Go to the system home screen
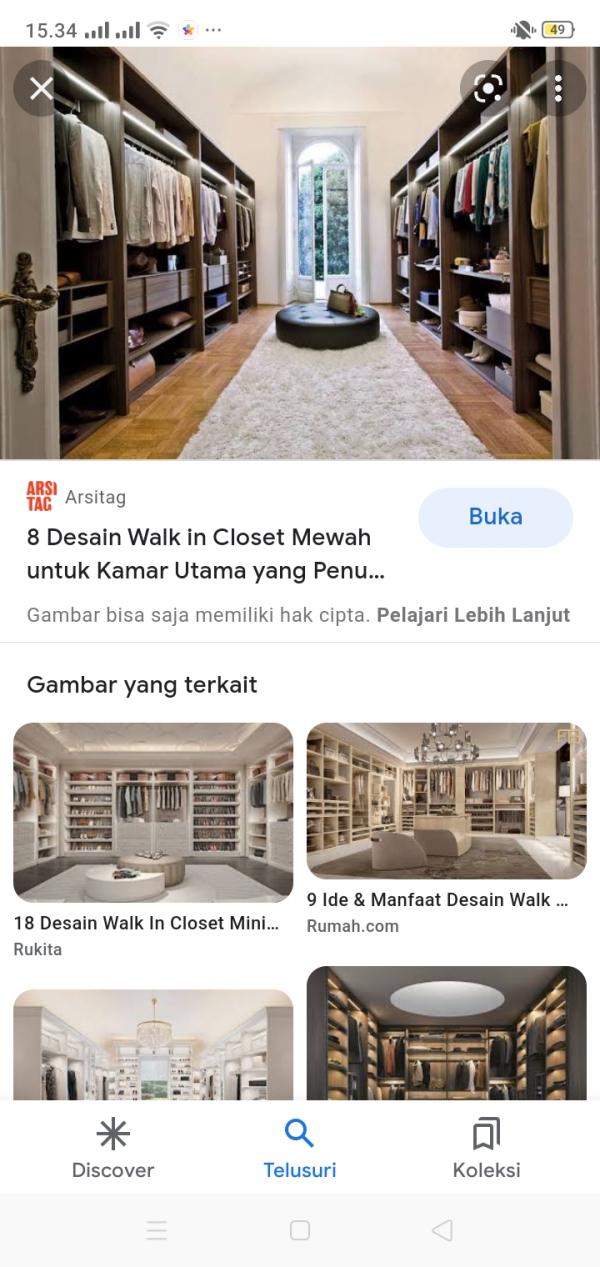600x1267 pixels. (300, 1230)
